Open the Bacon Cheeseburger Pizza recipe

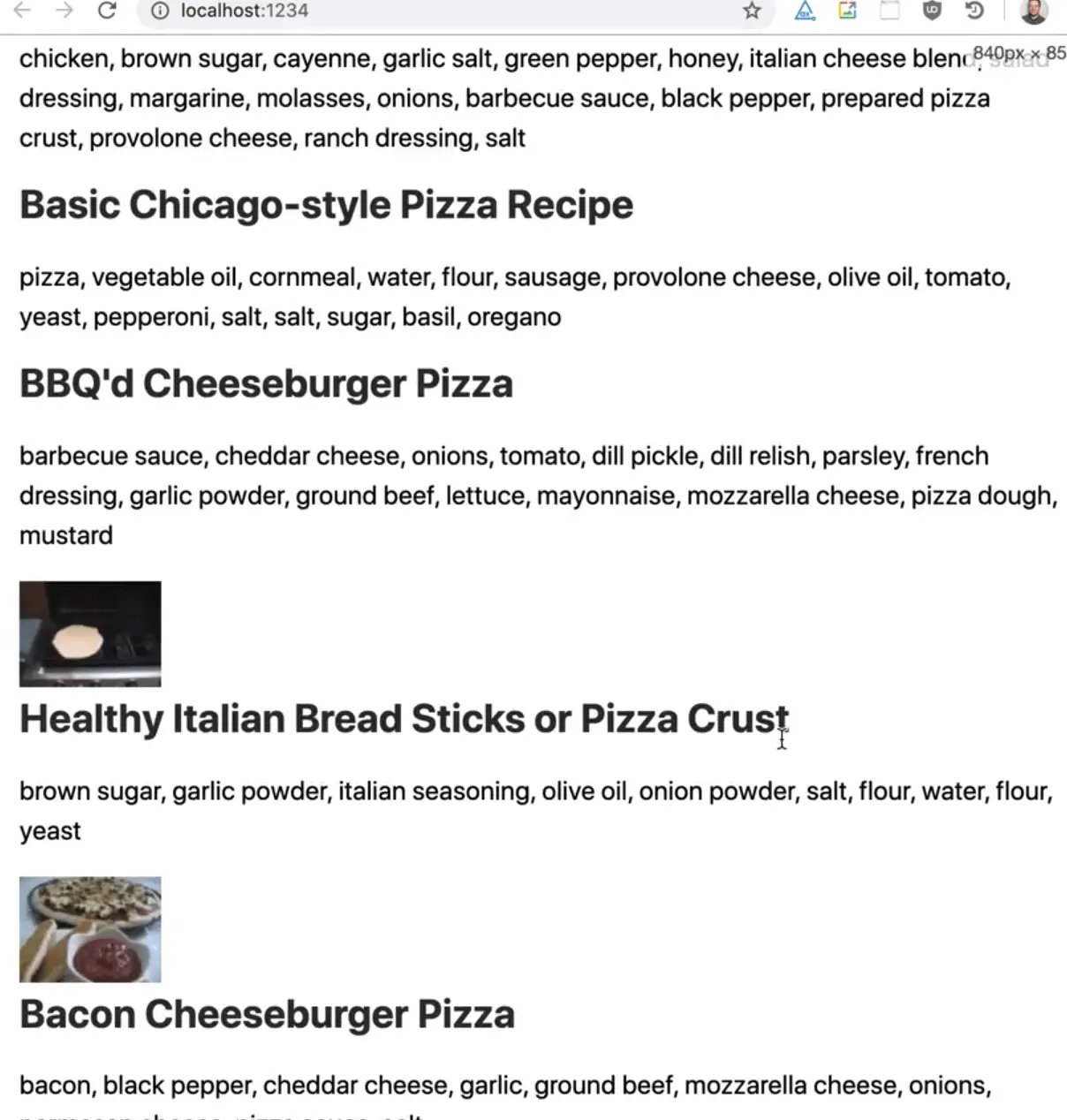[267, 1014]
